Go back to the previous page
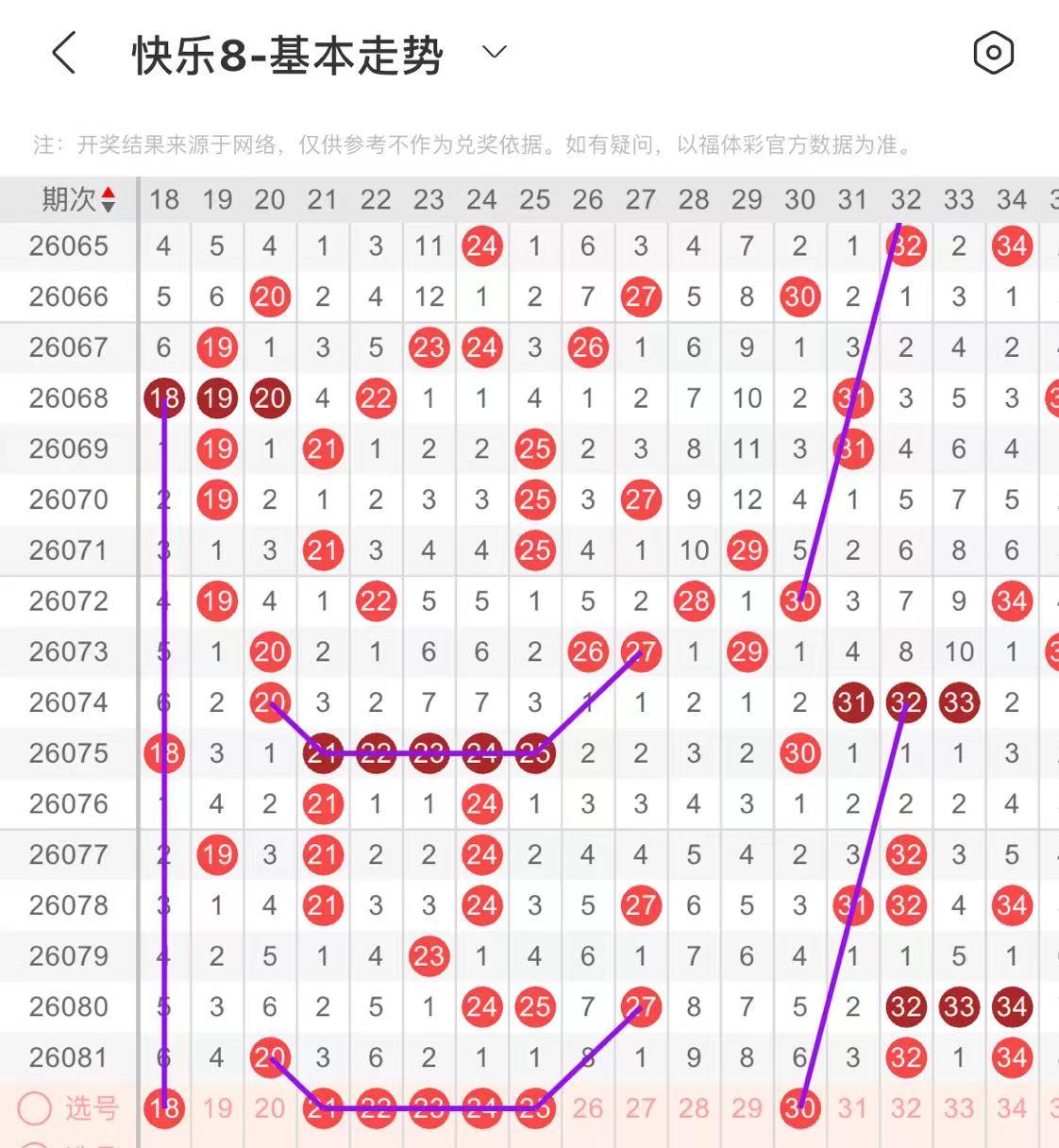The height and width of the screenshot is (1148, 1059). pyautogui.click(x=63, y=53)
